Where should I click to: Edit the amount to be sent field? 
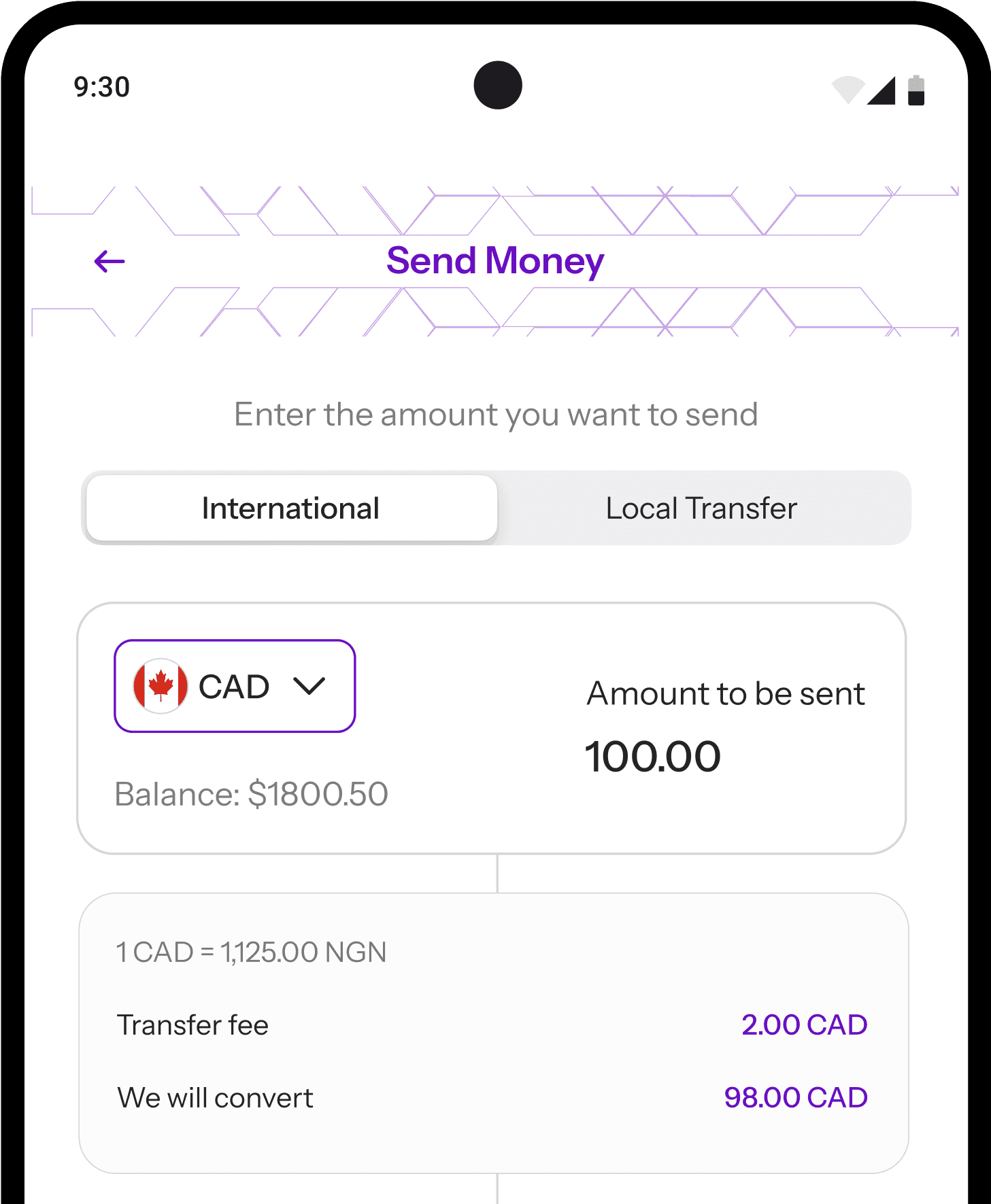pyautogui.click(x=653, y=757)
